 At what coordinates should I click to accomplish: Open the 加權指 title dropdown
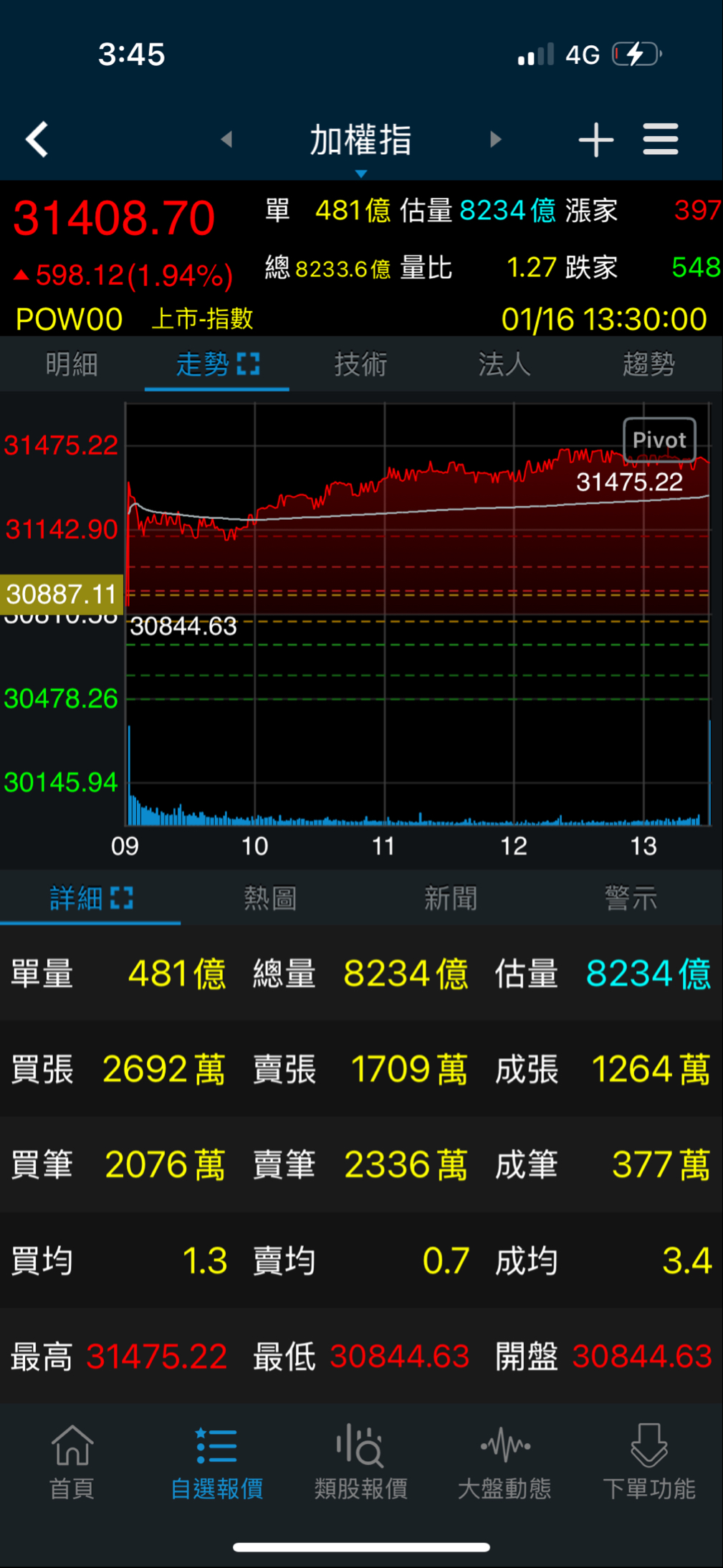coord(361,143)
